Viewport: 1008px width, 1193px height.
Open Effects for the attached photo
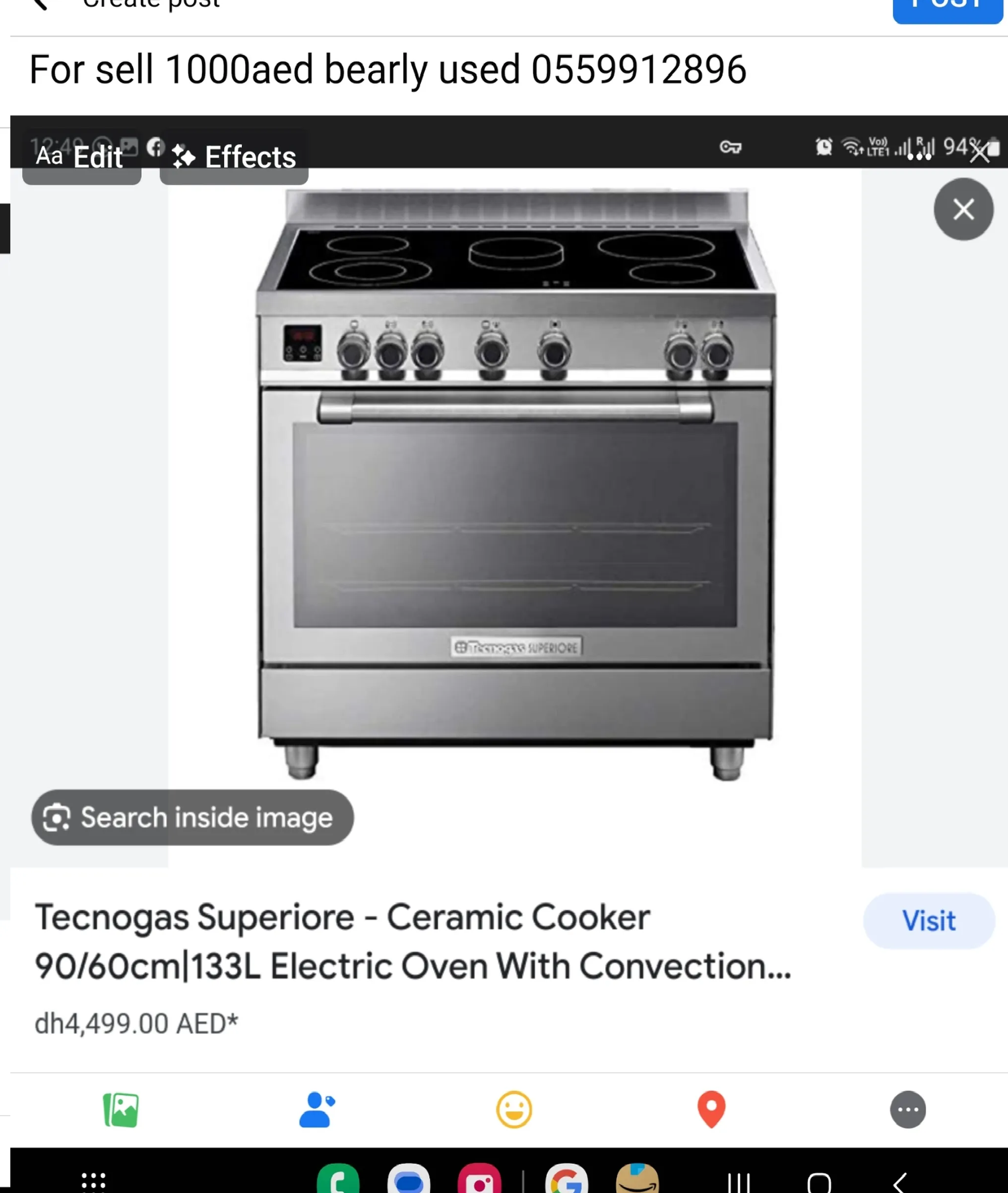click(x=234, y=157)
